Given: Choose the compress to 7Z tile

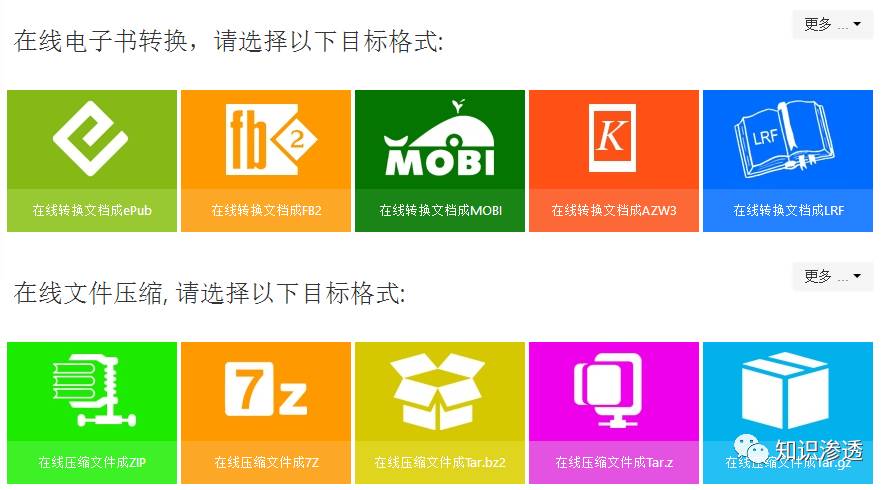Looking at the screenshot, I should pos(266,413).
